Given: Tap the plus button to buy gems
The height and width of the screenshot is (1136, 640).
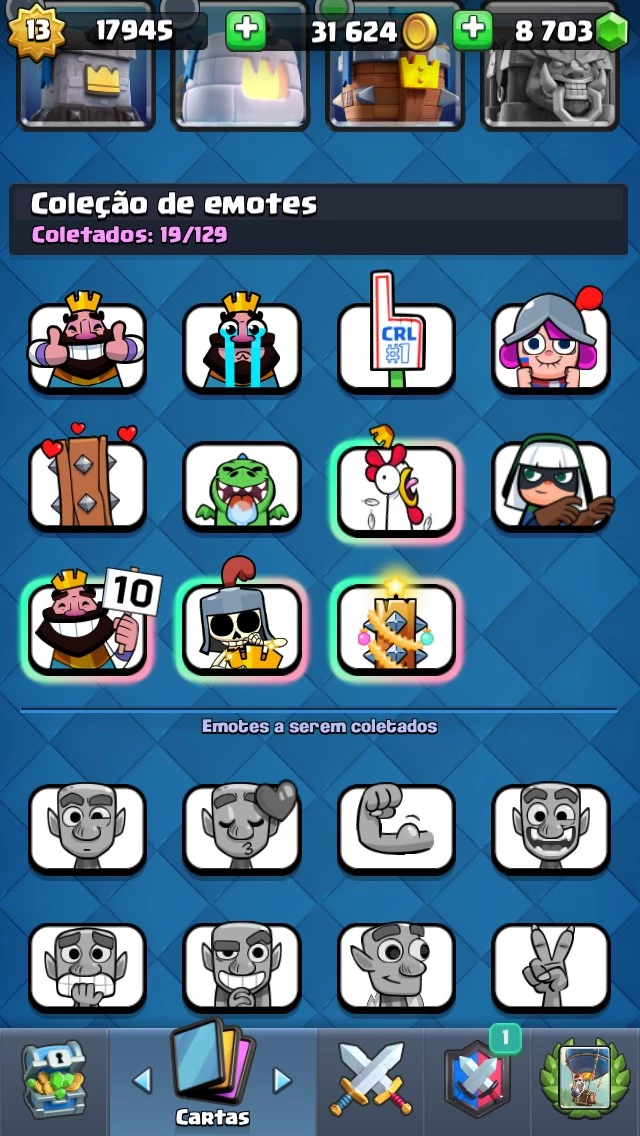Looking at the screenshot, I should (x=473, y=30).
